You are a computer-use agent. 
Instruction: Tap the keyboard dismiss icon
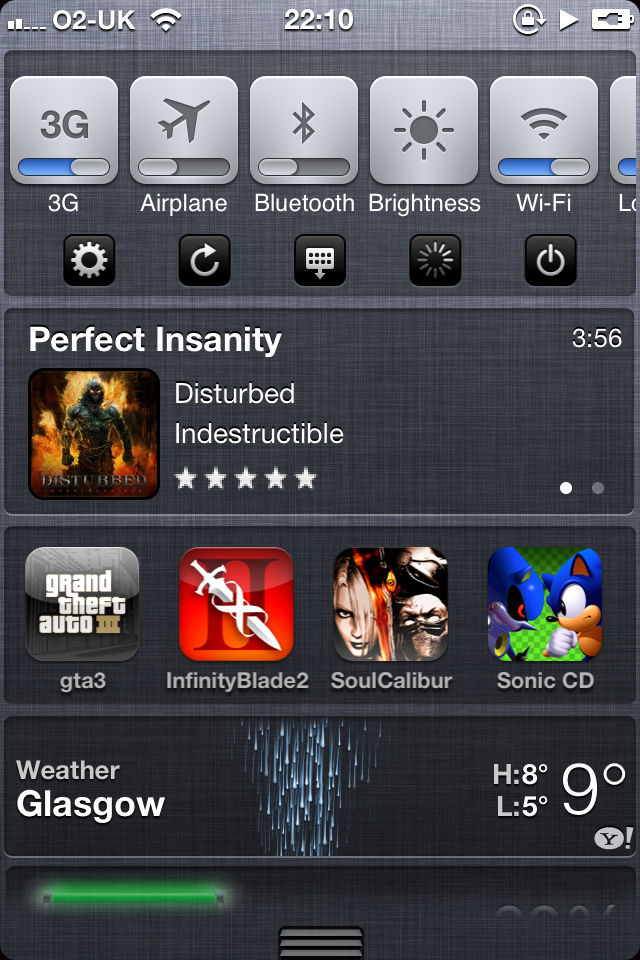(x=320, y=261)
